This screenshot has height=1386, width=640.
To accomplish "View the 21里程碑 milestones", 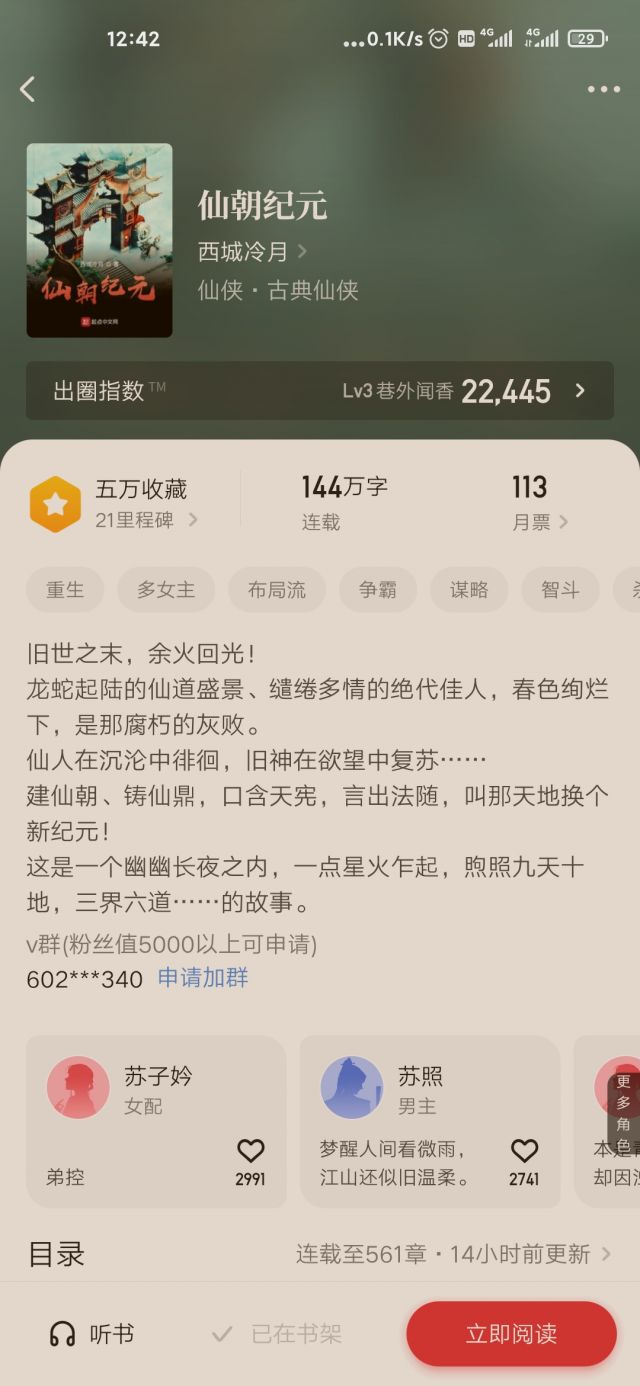I will pyautogui.click(x=147, y=520).
